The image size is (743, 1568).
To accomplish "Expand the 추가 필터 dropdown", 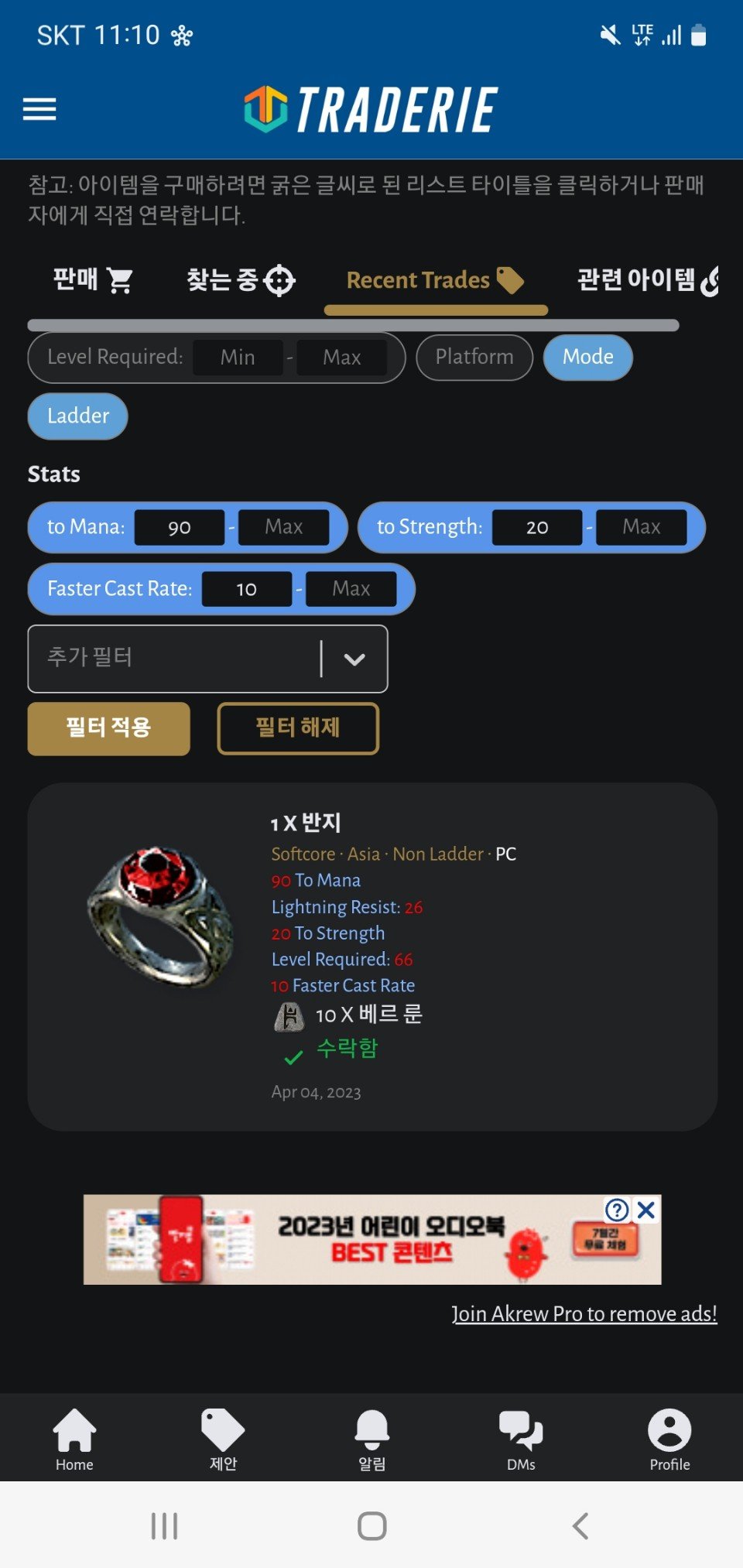I will click(x=354, y=659).
